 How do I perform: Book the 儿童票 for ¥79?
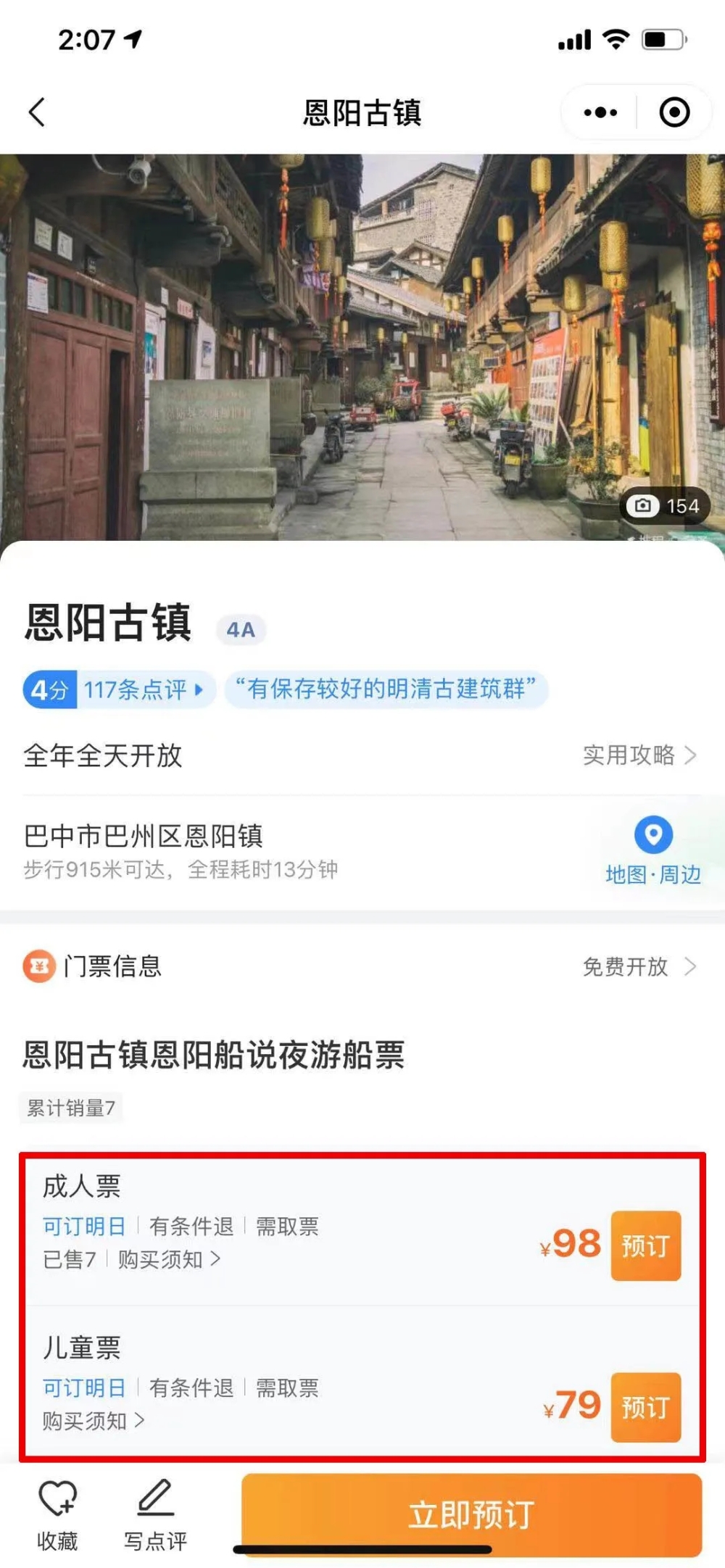pyautogui.click(x=645, y=1407)
